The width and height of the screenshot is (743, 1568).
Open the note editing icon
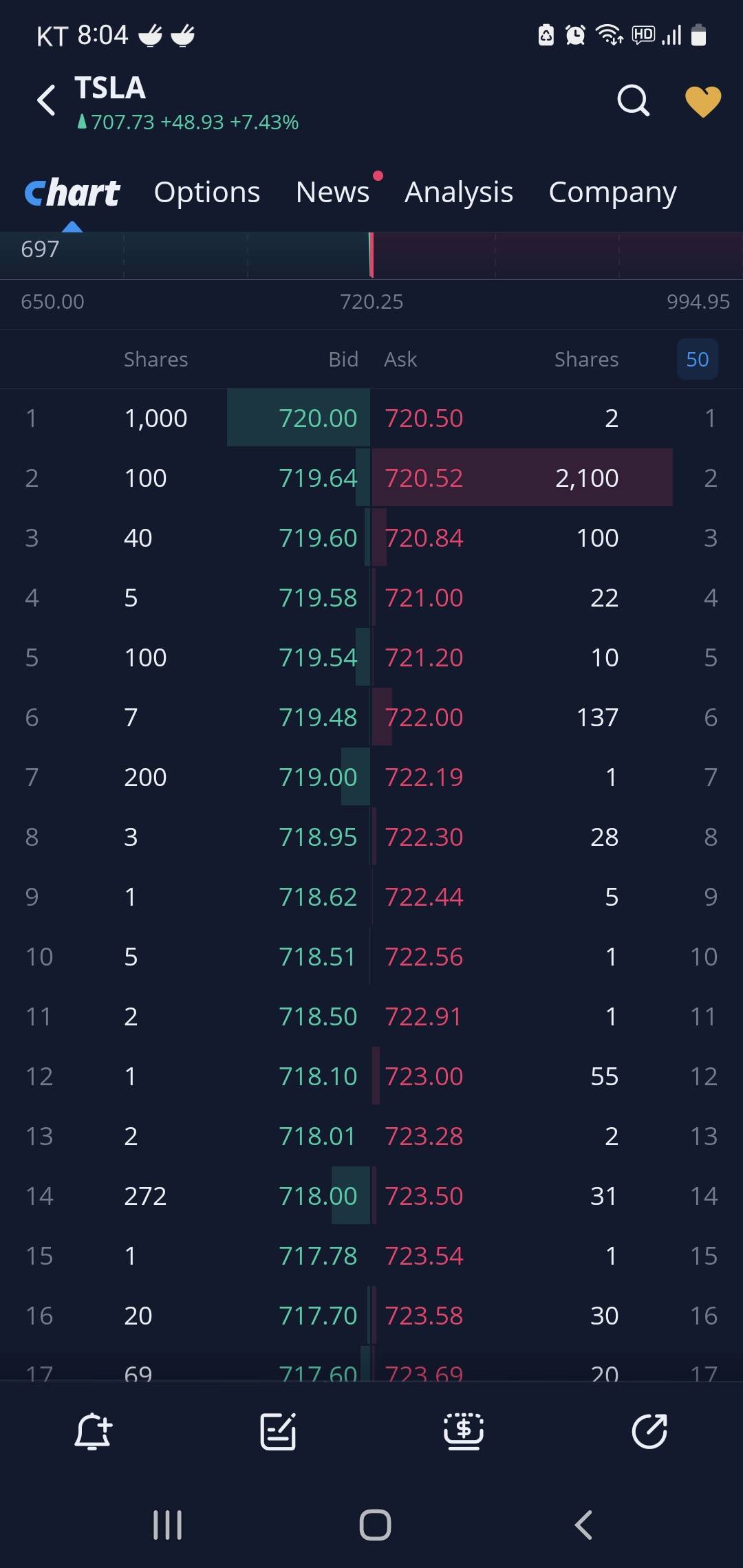point(279,1432)
